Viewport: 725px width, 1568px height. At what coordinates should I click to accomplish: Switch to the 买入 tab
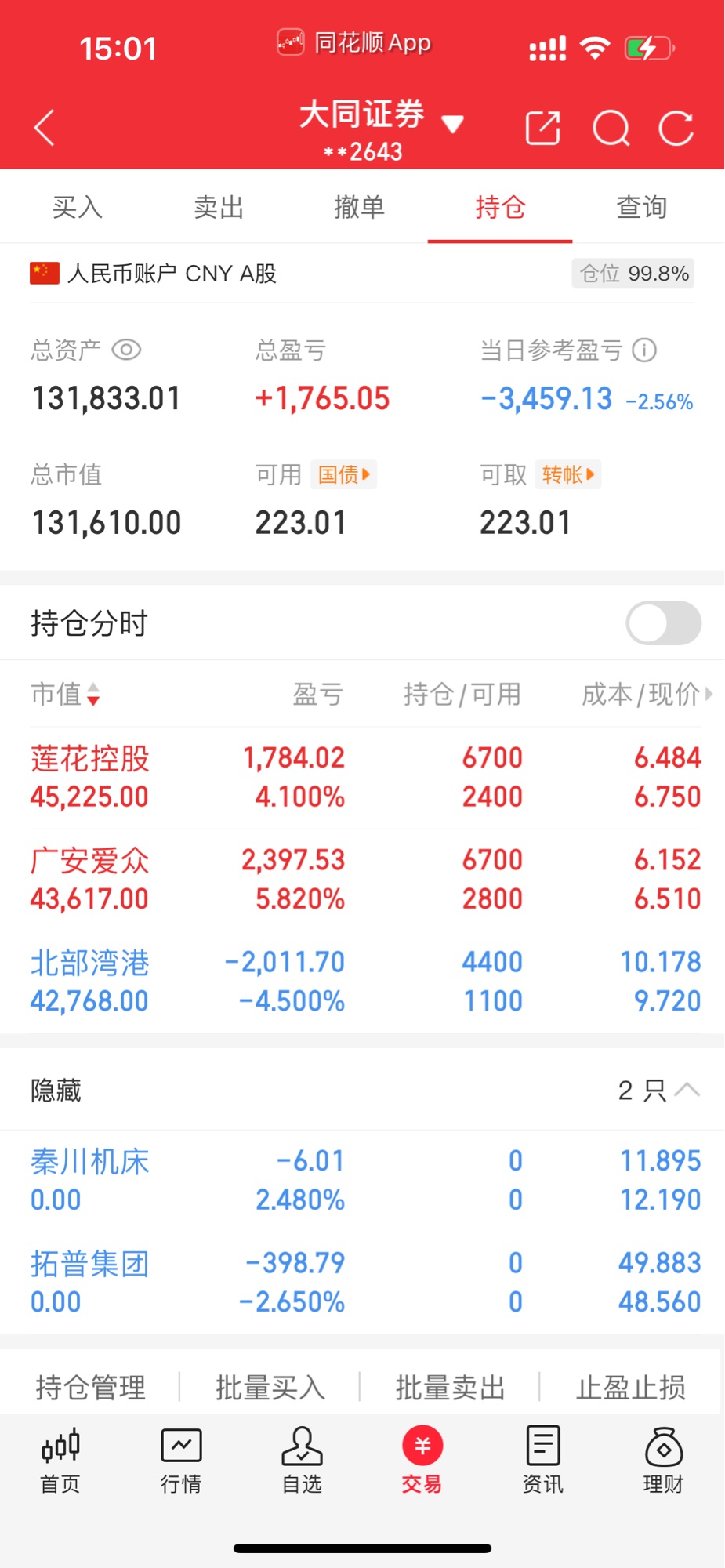(77, 207)
